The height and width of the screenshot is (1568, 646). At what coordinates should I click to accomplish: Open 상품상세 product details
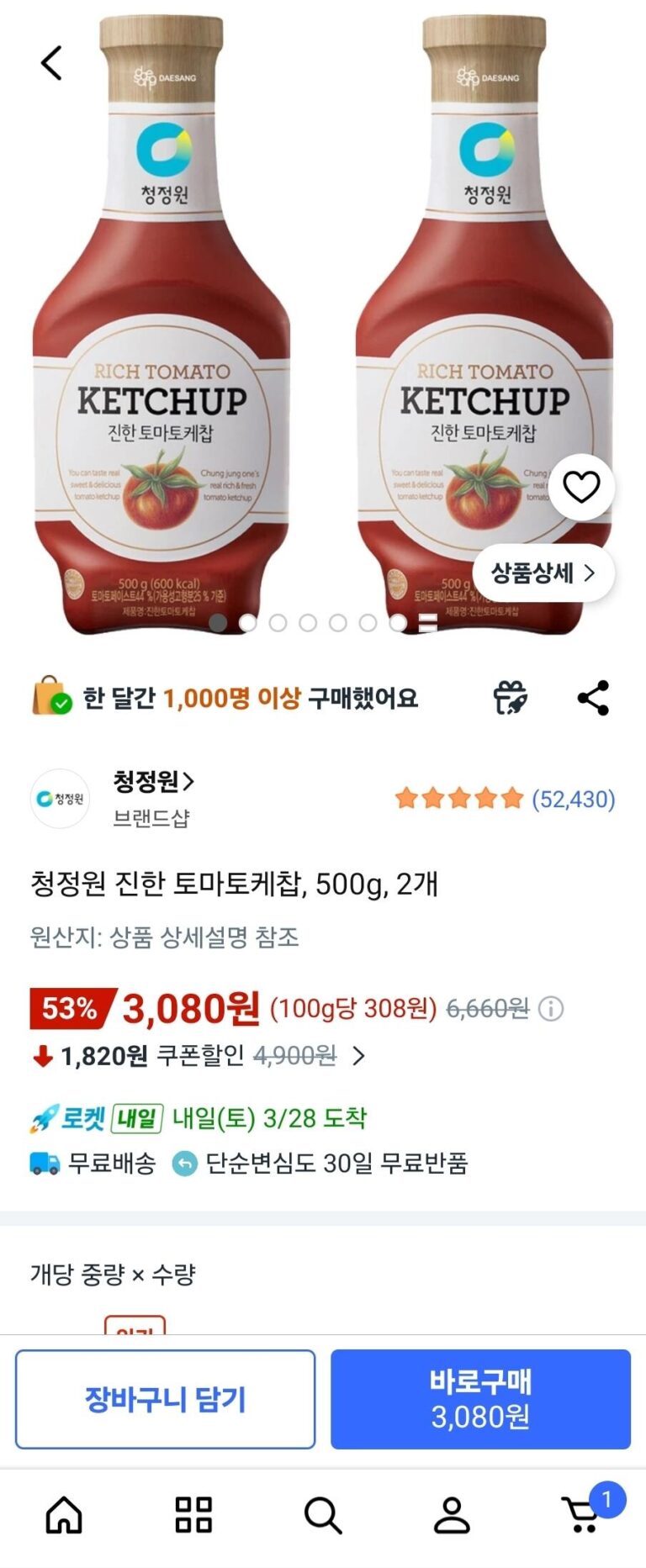[543, 573]
